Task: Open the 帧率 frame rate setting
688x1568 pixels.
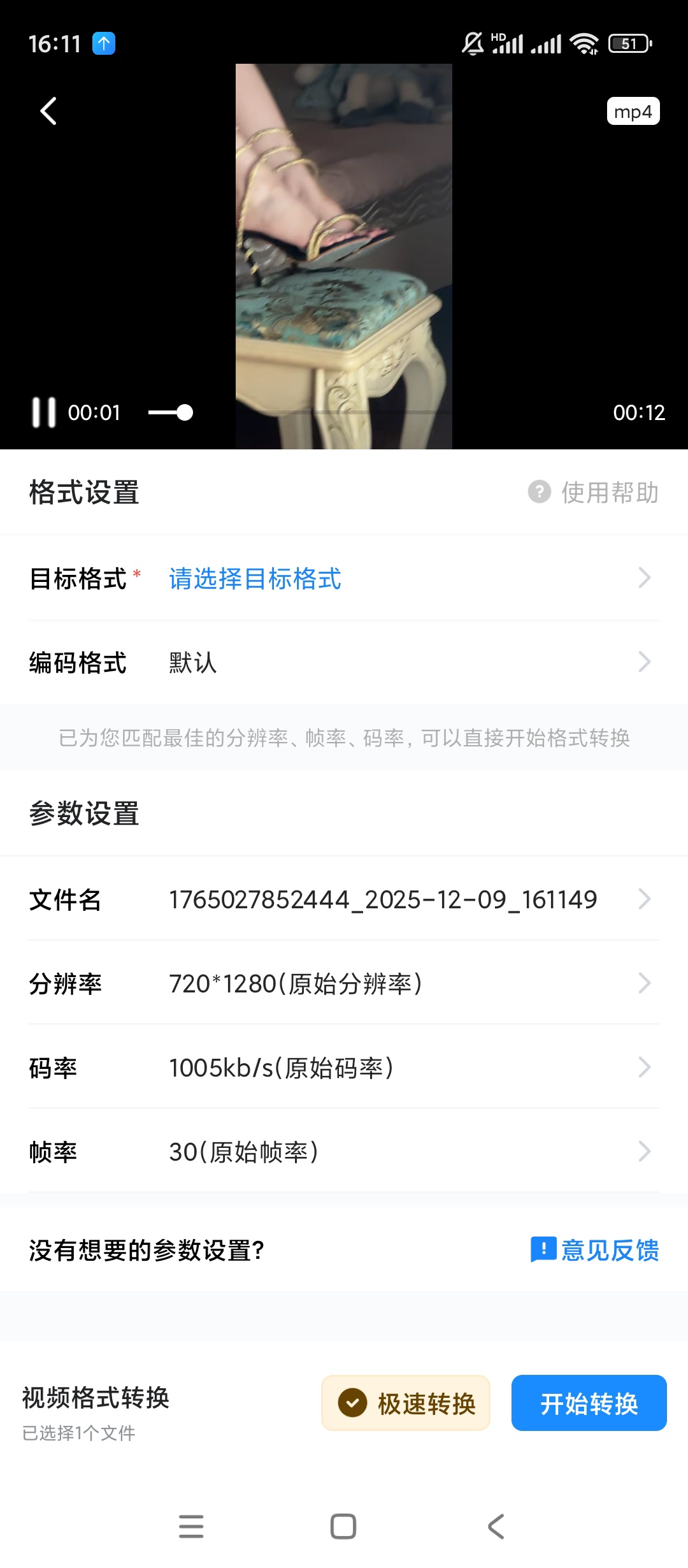Action: [x=344, y=1152]
